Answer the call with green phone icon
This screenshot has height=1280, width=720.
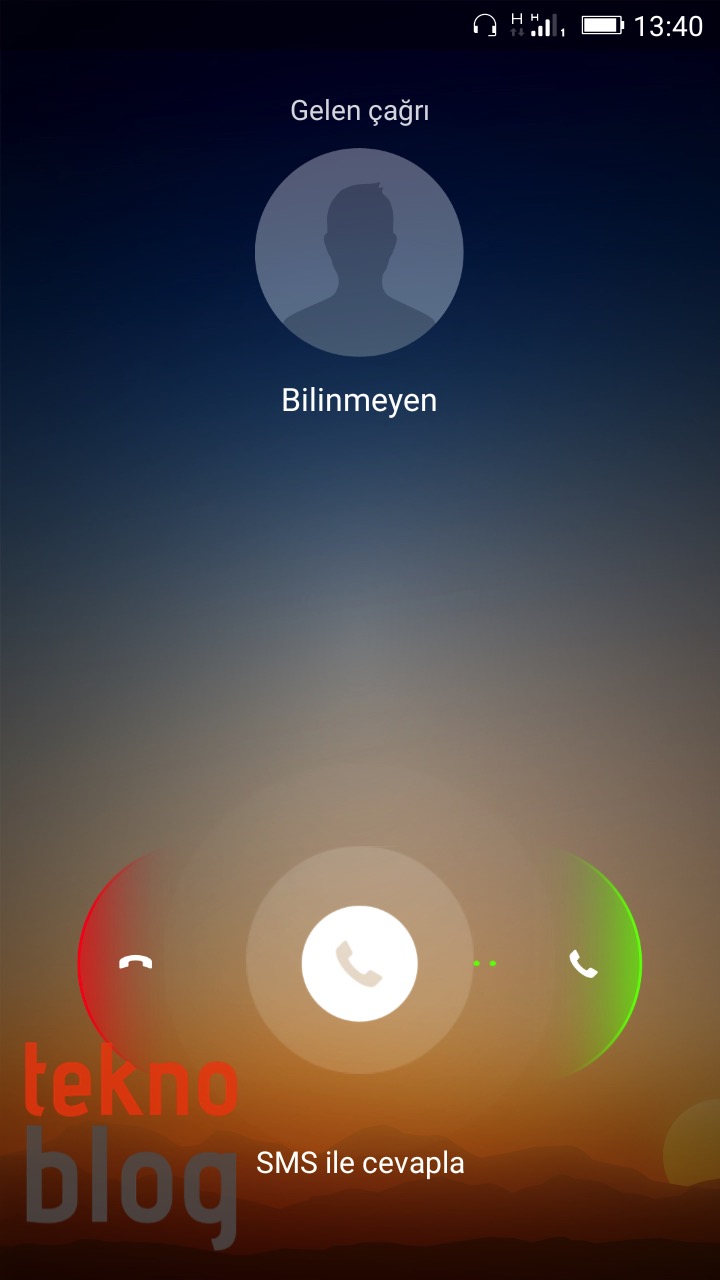point(583,964)
